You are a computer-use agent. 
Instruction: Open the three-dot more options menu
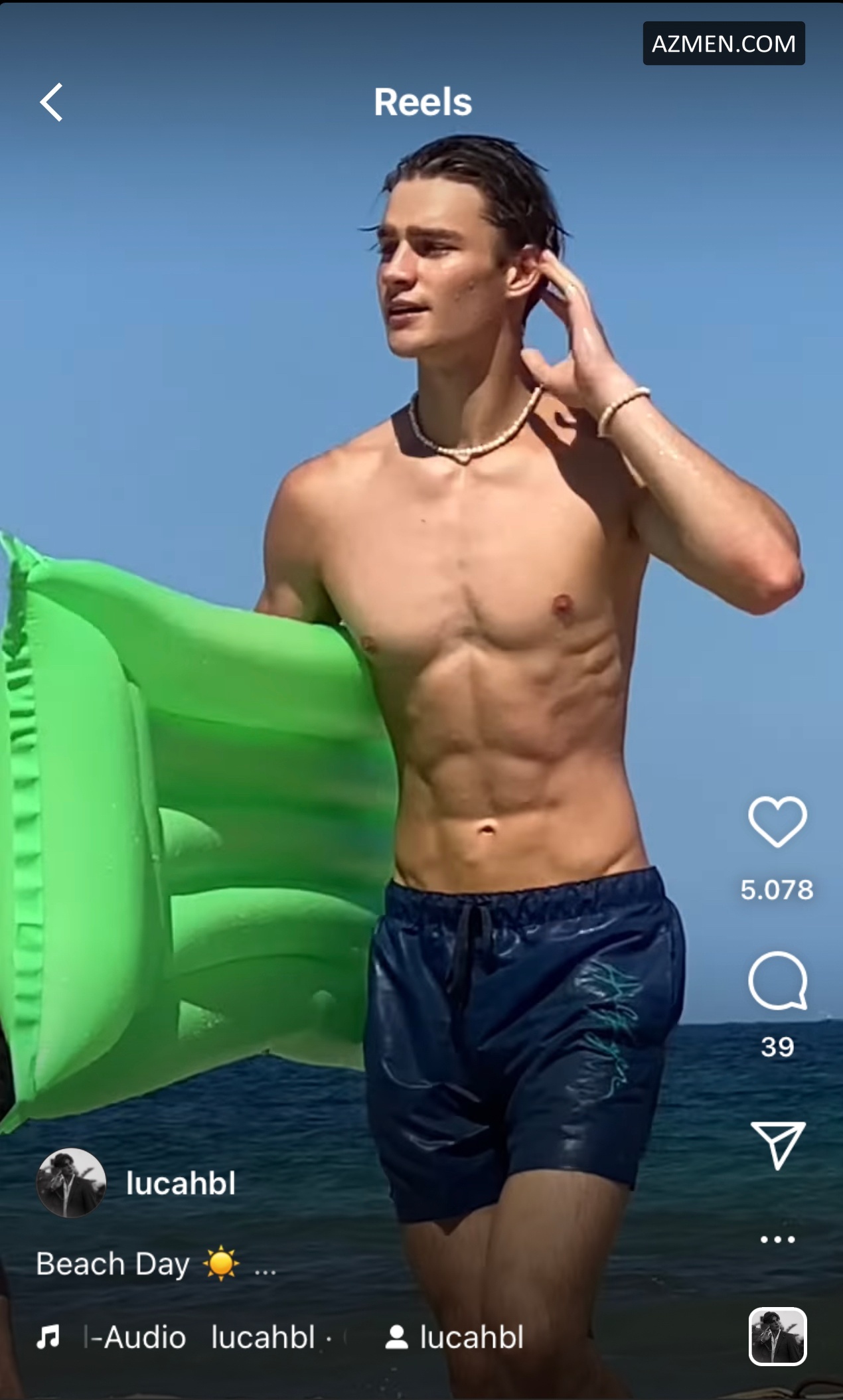pos(777,1239)
